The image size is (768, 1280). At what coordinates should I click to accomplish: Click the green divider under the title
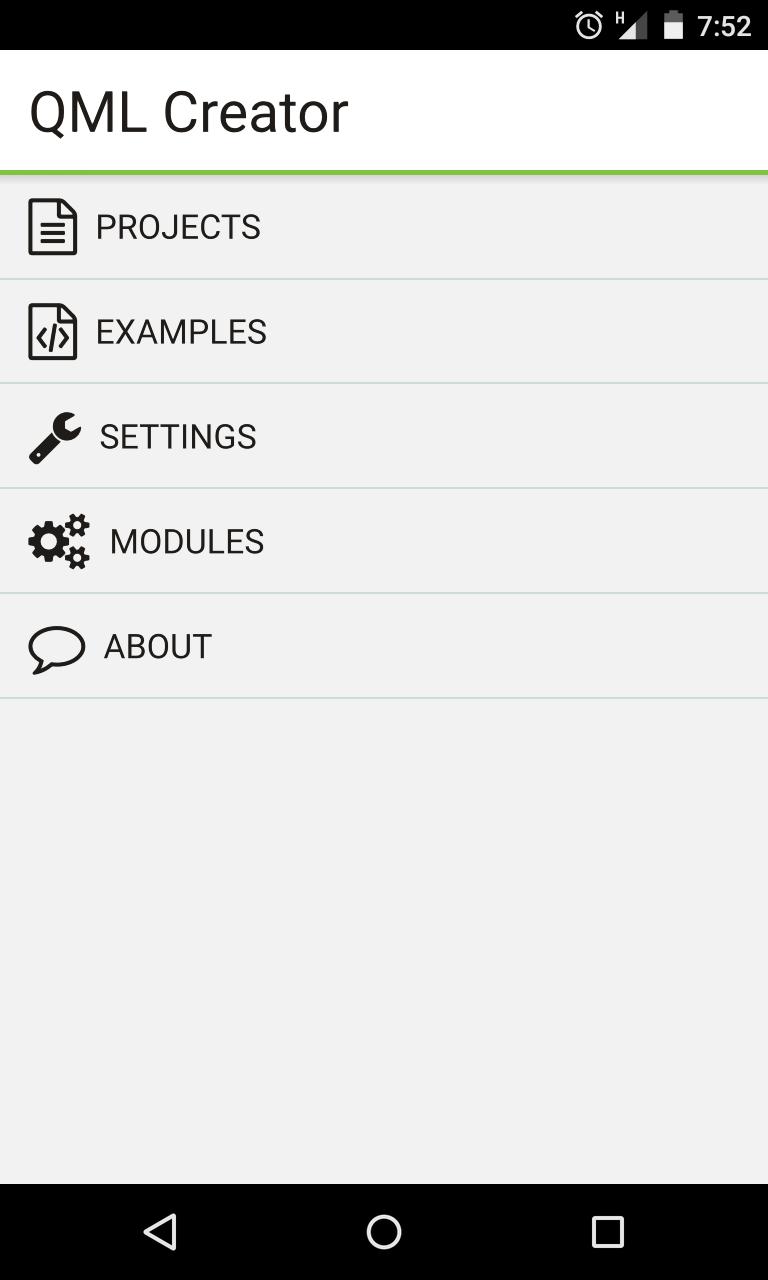384,172
